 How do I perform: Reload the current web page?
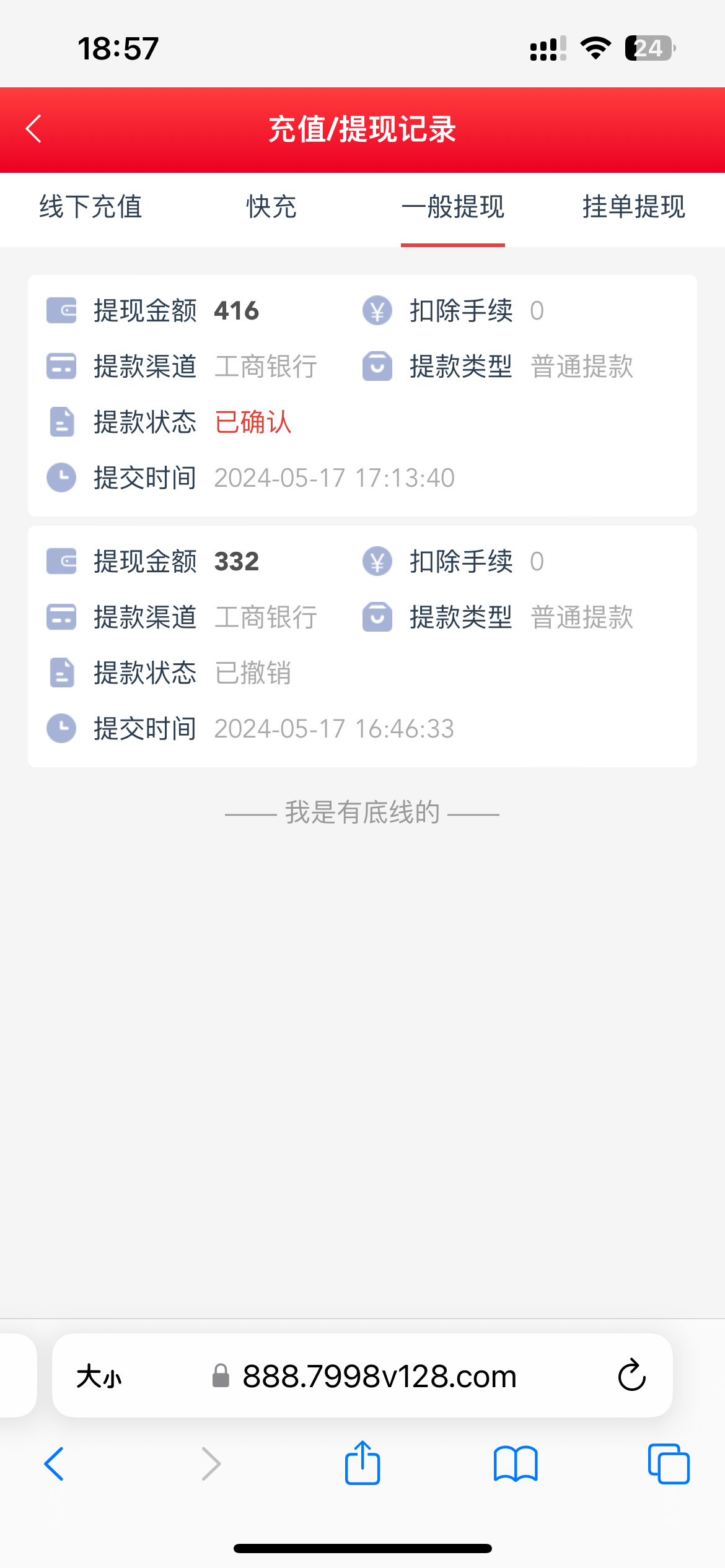coord(631,1376)
